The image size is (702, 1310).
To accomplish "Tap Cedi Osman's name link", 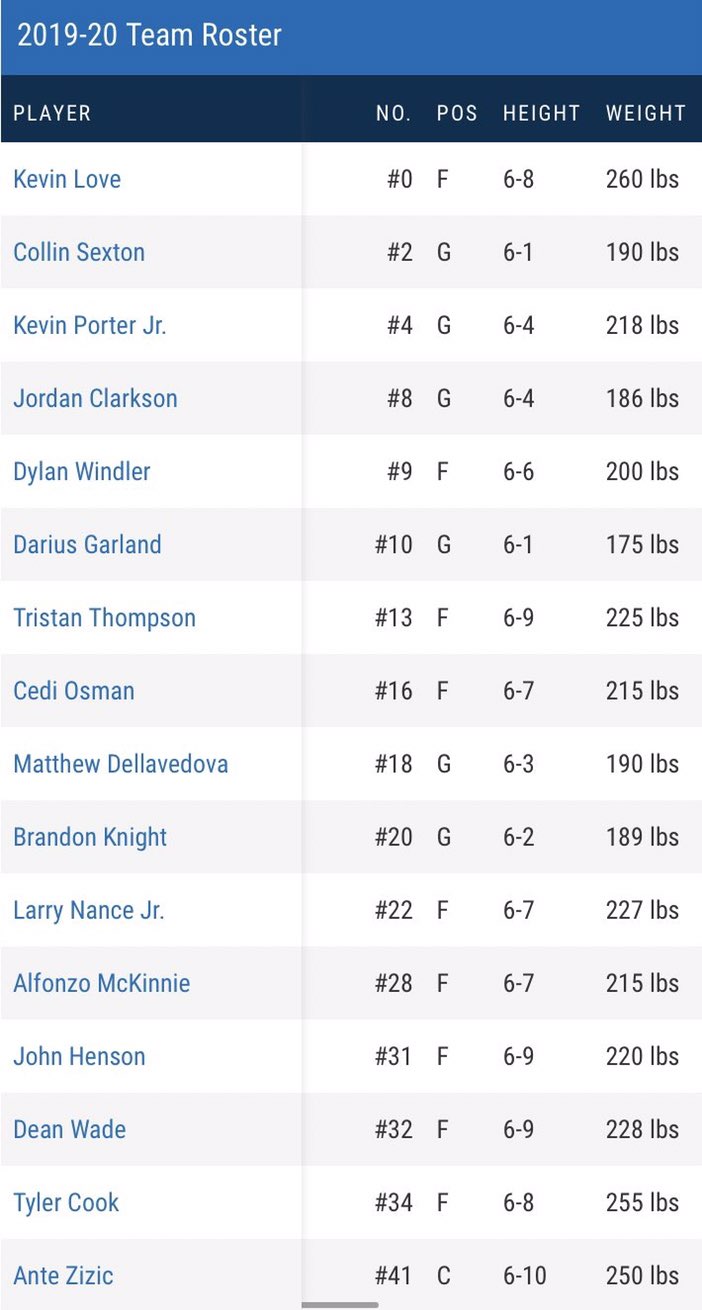I will (74, 691).
